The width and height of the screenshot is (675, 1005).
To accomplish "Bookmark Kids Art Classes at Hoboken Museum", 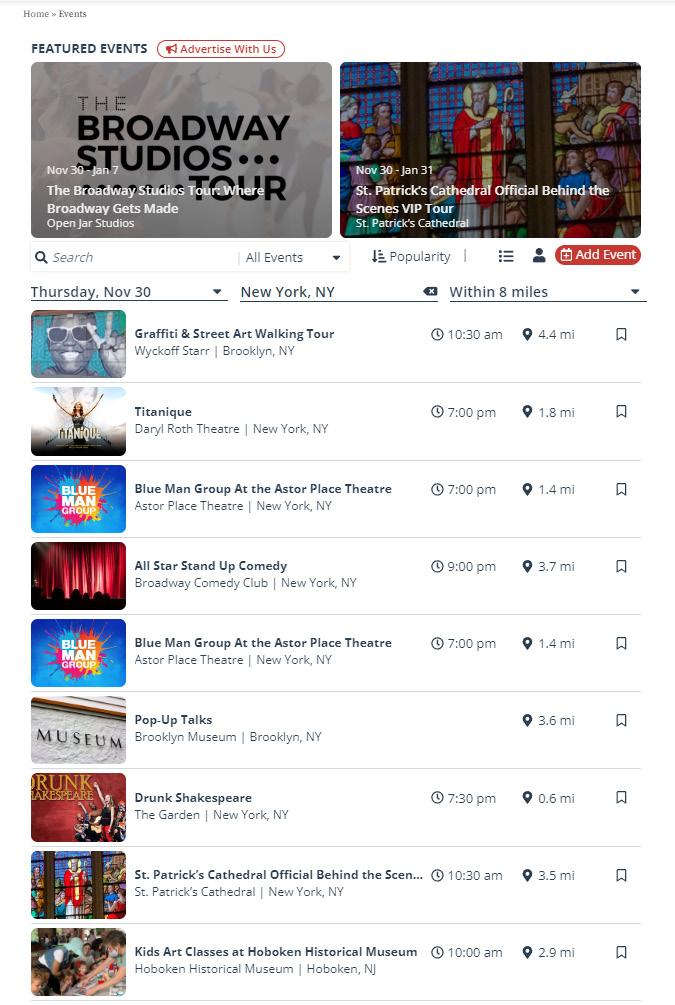I will pyautogui.click(x=621, y=952).
